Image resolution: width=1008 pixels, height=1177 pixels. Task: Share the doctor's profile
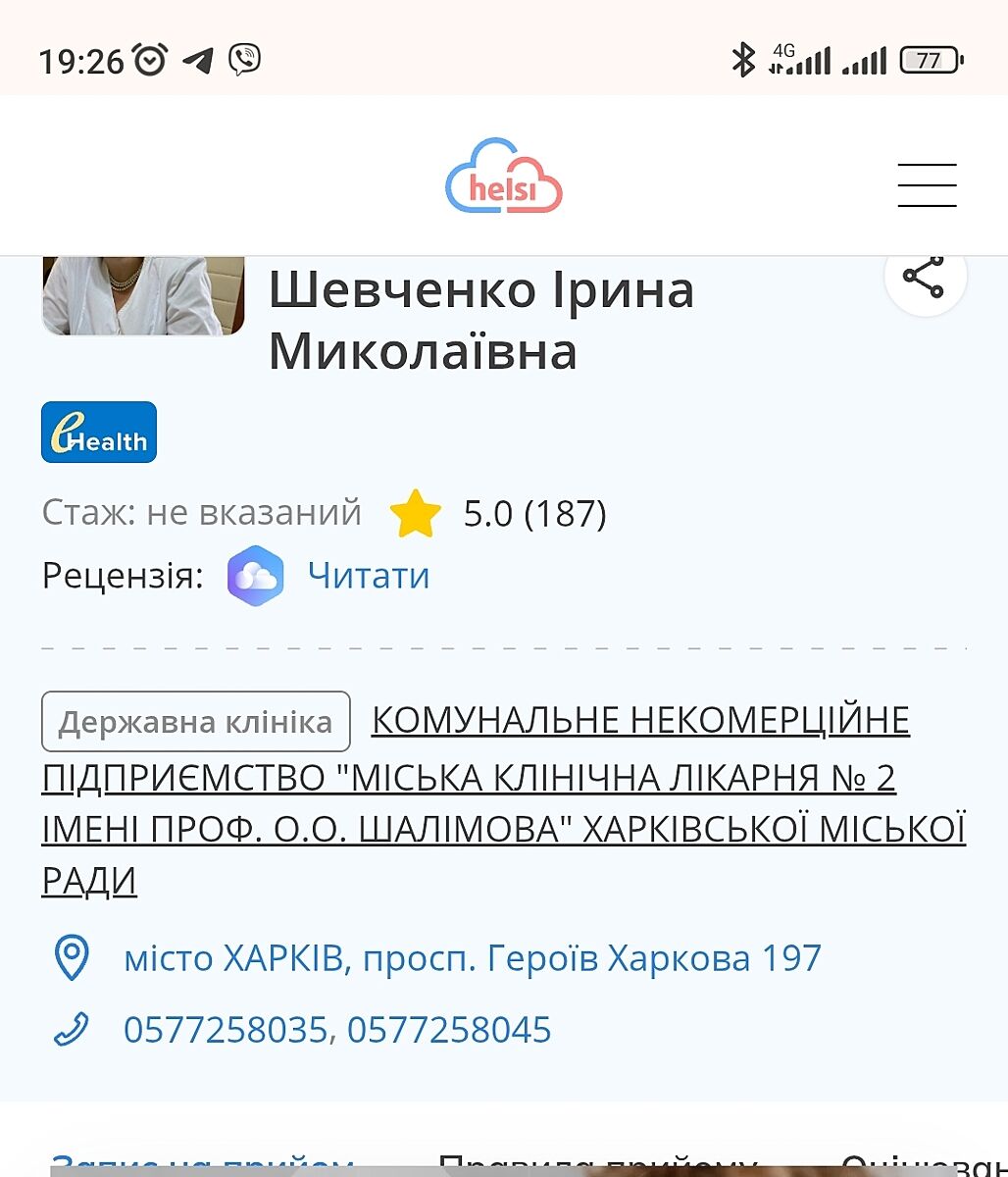point(924,278)
